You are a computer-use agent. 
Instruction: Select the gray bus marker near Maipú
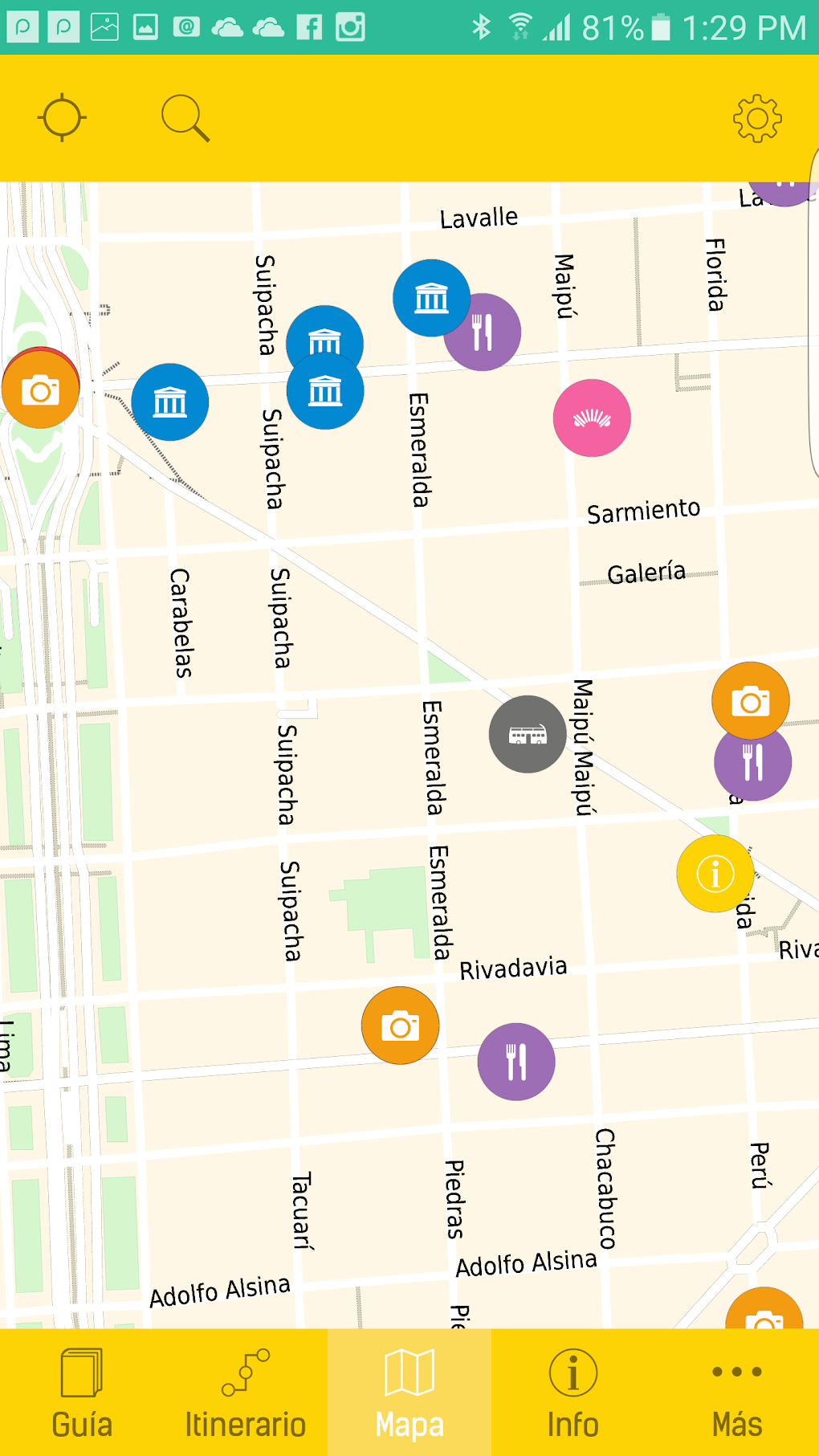point(528,734)
